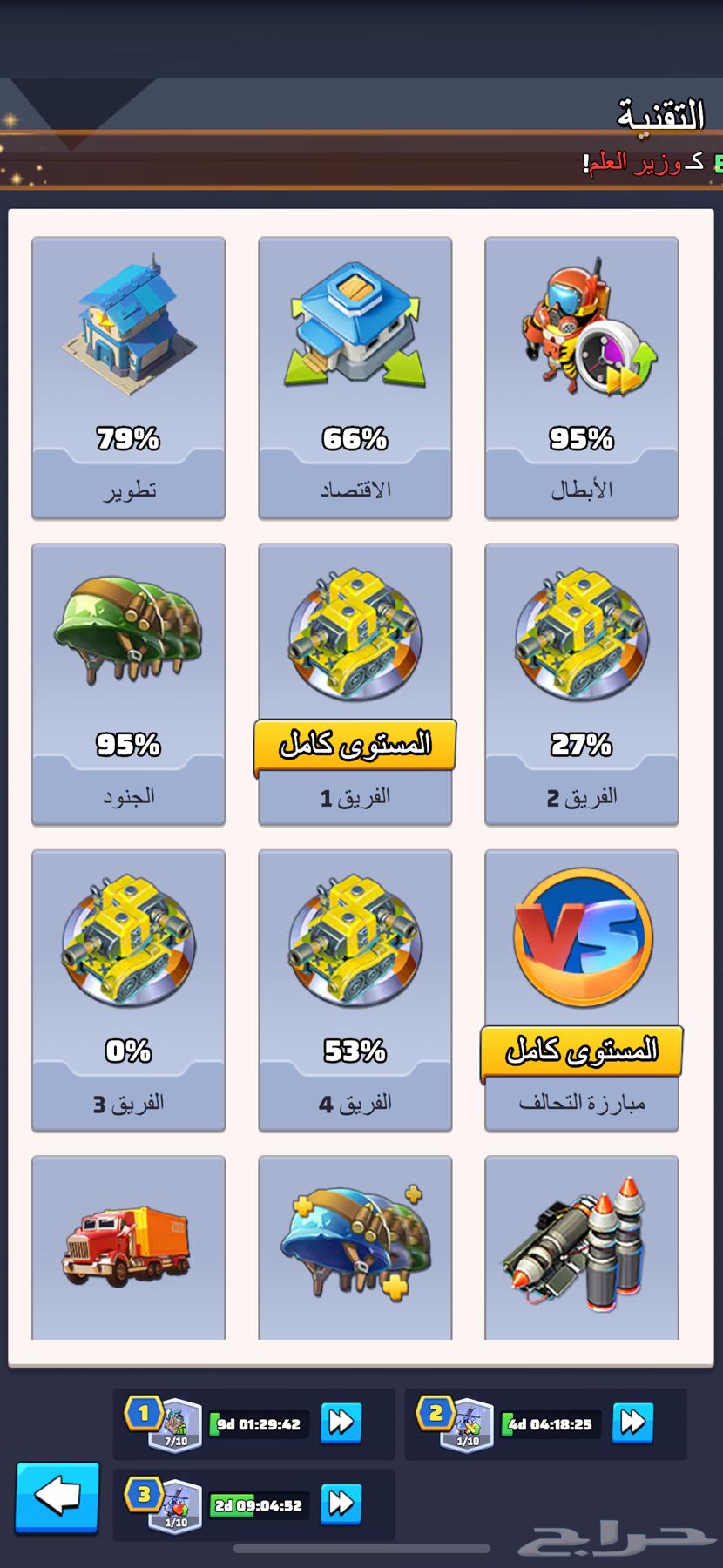Viewport: 723px width, 1568px height.
Task: Open the blue helmet upgrade research
Action: click(355, 1246)
